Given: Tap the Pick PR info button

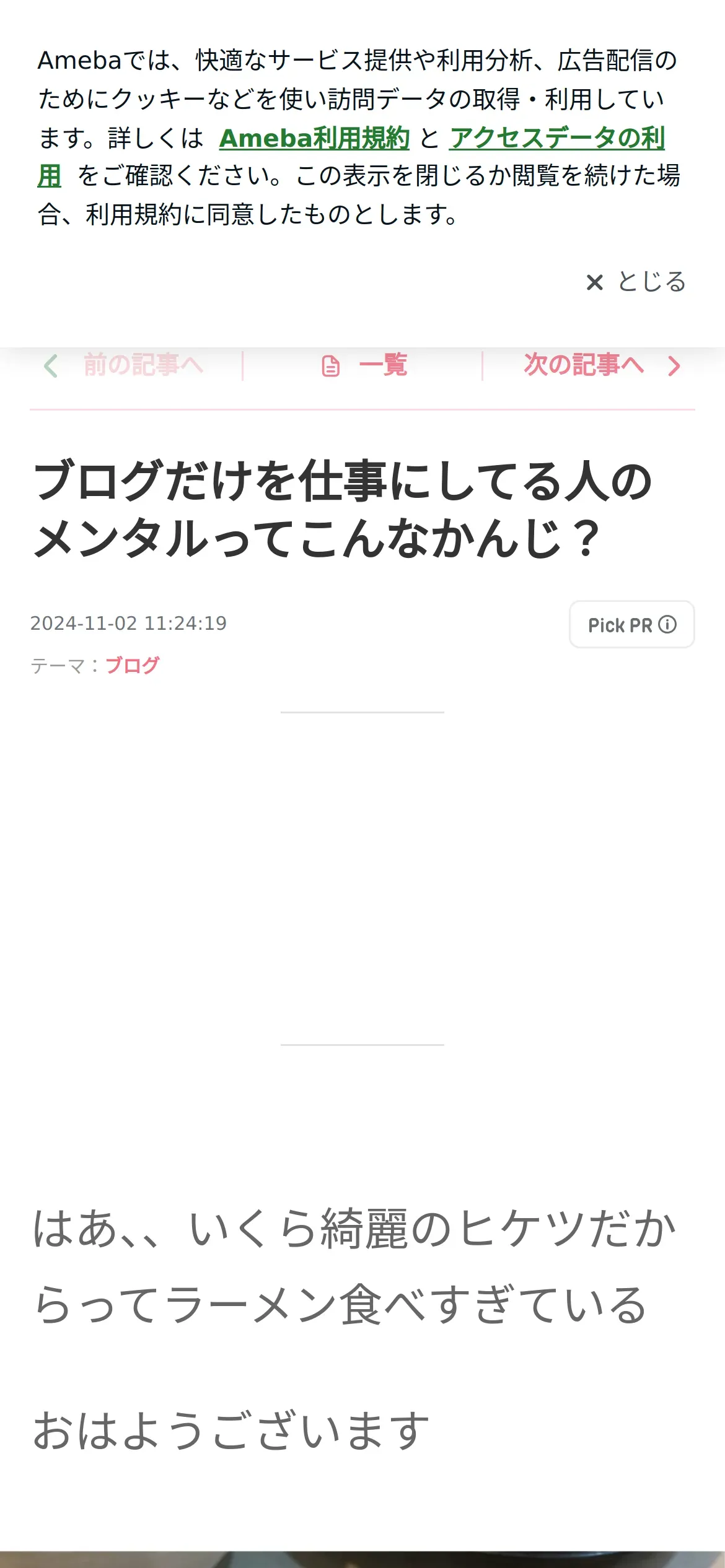Looking at the screenshot, I should pos(631,624).
